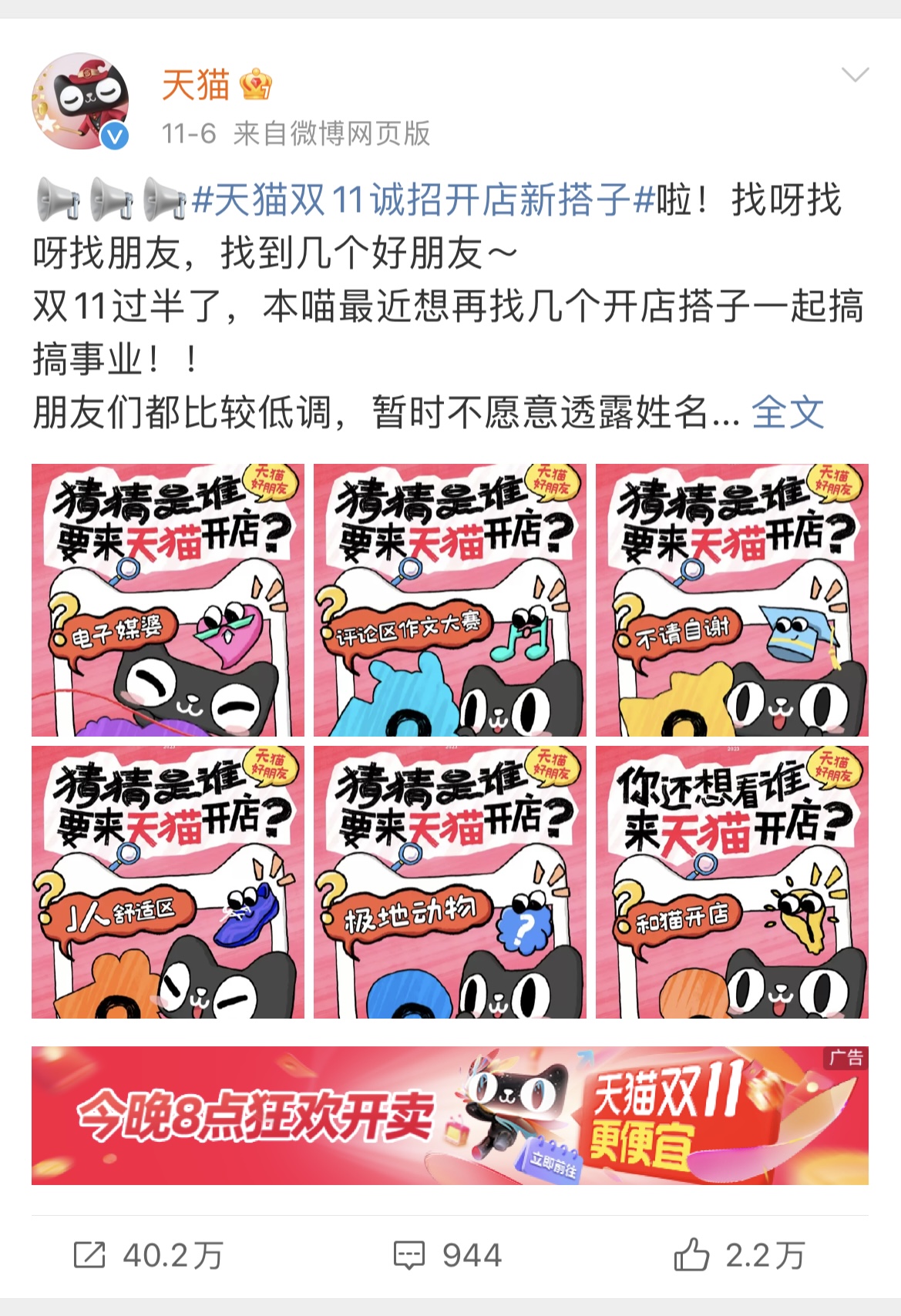
Task: View the 不请自谢 image
Action: click(731, 600)
